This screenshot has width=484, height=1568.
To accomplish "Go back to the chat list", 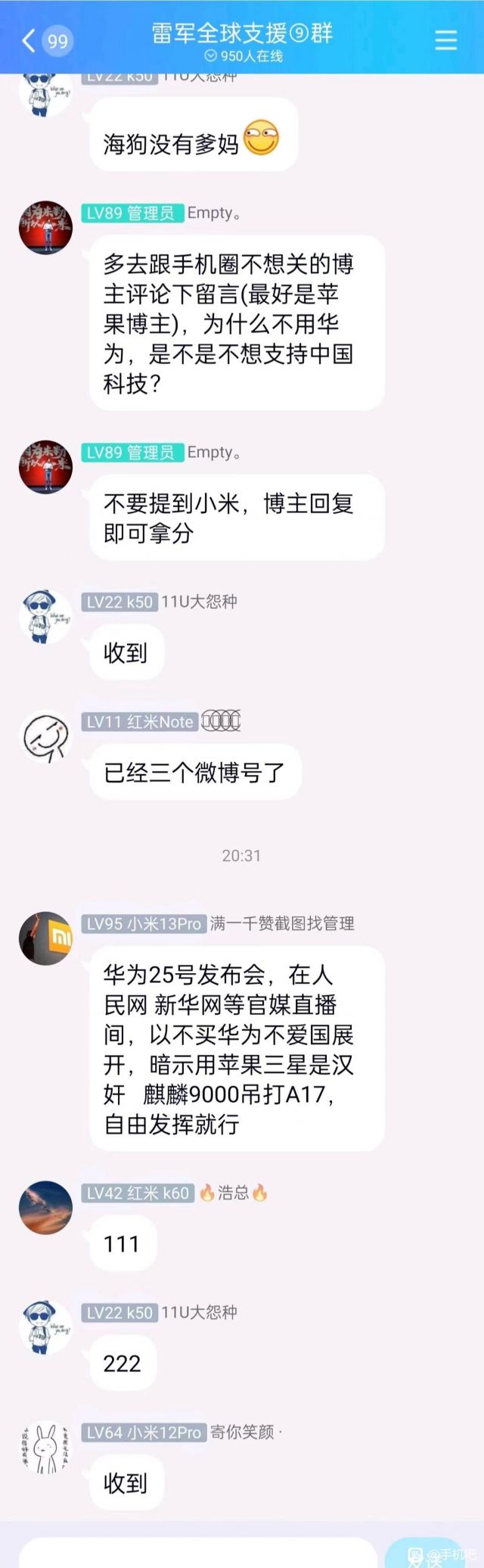I will pyautogui.click(x=30, y=40).
